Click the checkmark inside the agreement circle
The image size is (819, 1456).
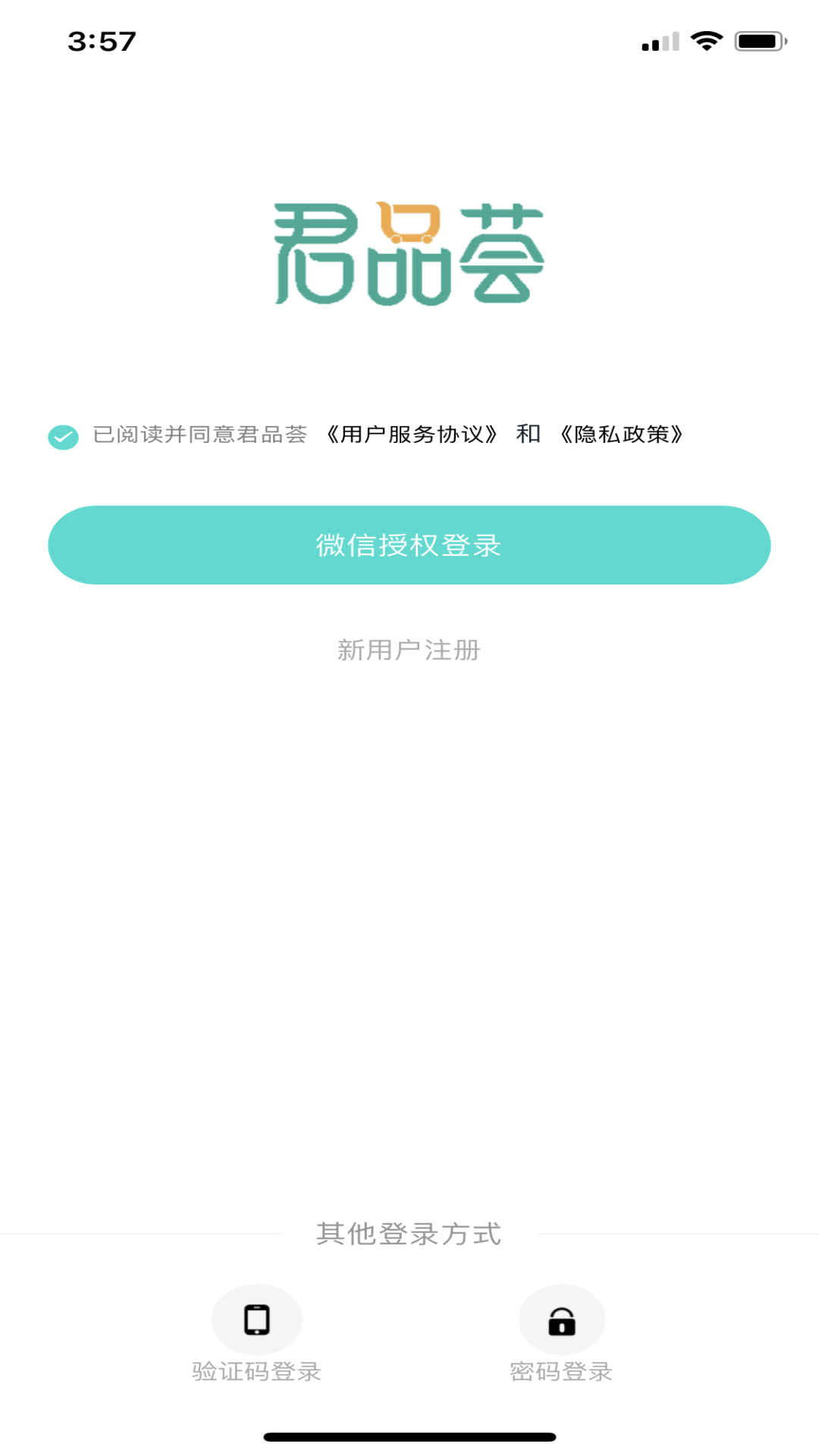[x=63, y=436]
